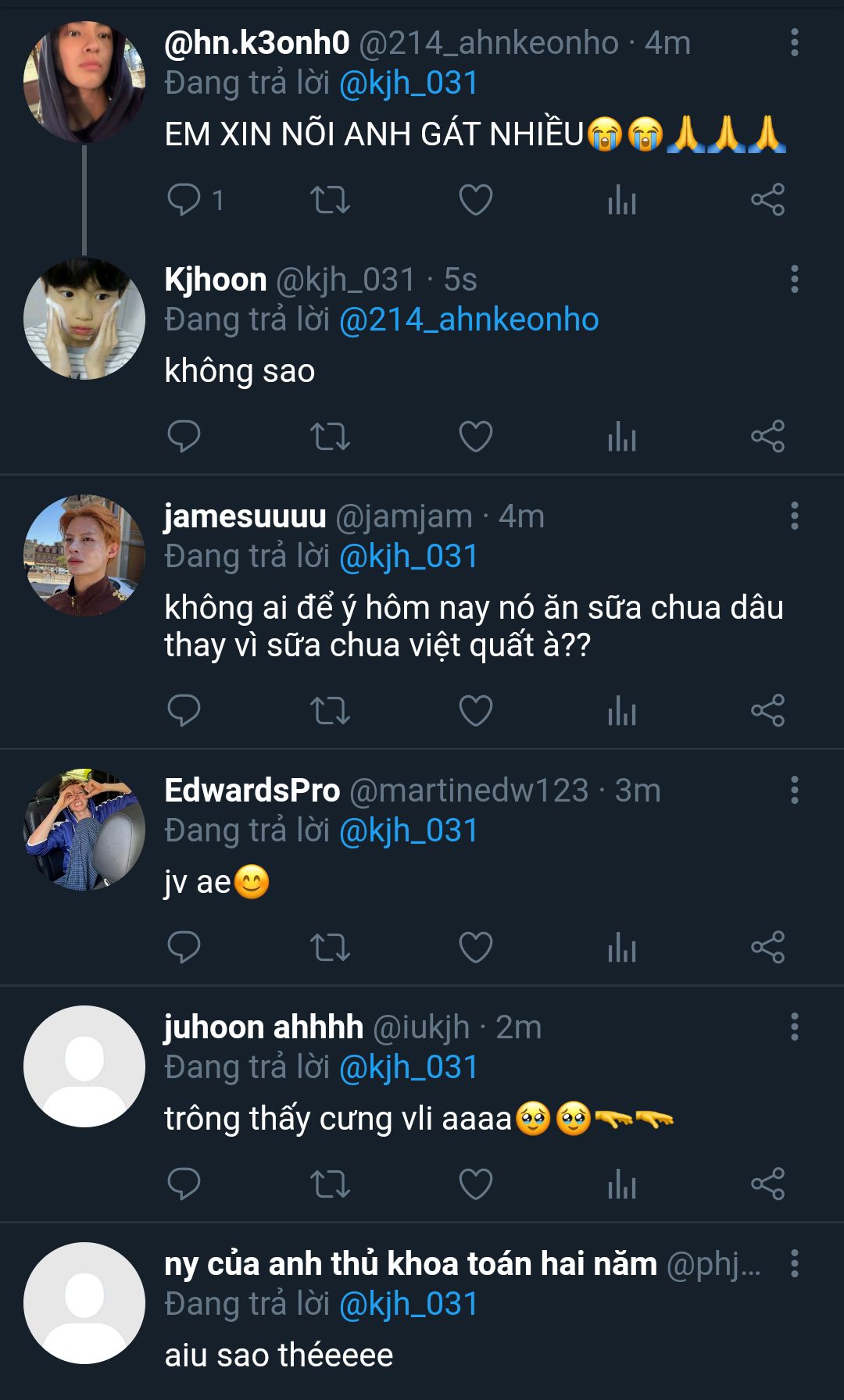Open the @214_ahnkeonho mention link
This screenshot has width=844, height=1400.
pos(469,320)
